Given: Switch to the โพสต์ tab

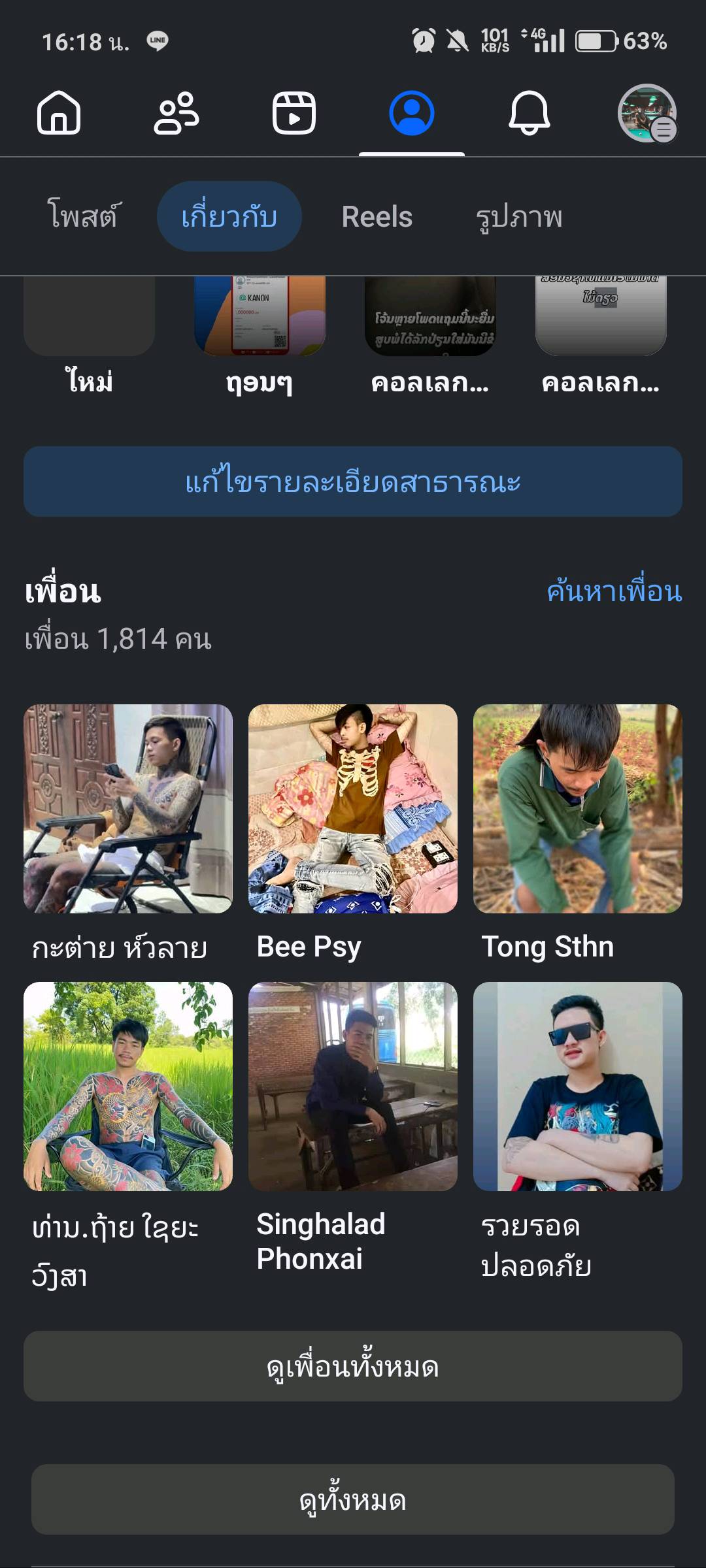Looking at the screenshot, I should coord(84,216).
